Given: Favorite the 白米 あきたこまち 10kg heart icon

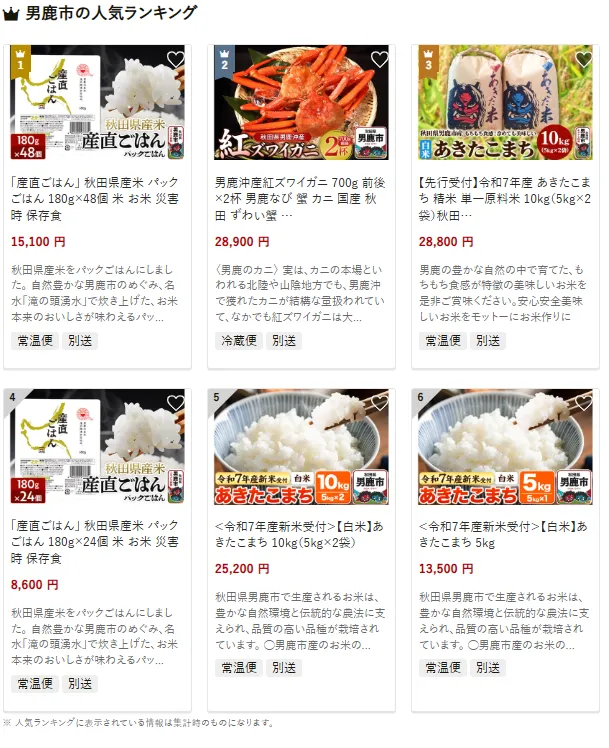Looking at the screenshot, I should 379,404.
